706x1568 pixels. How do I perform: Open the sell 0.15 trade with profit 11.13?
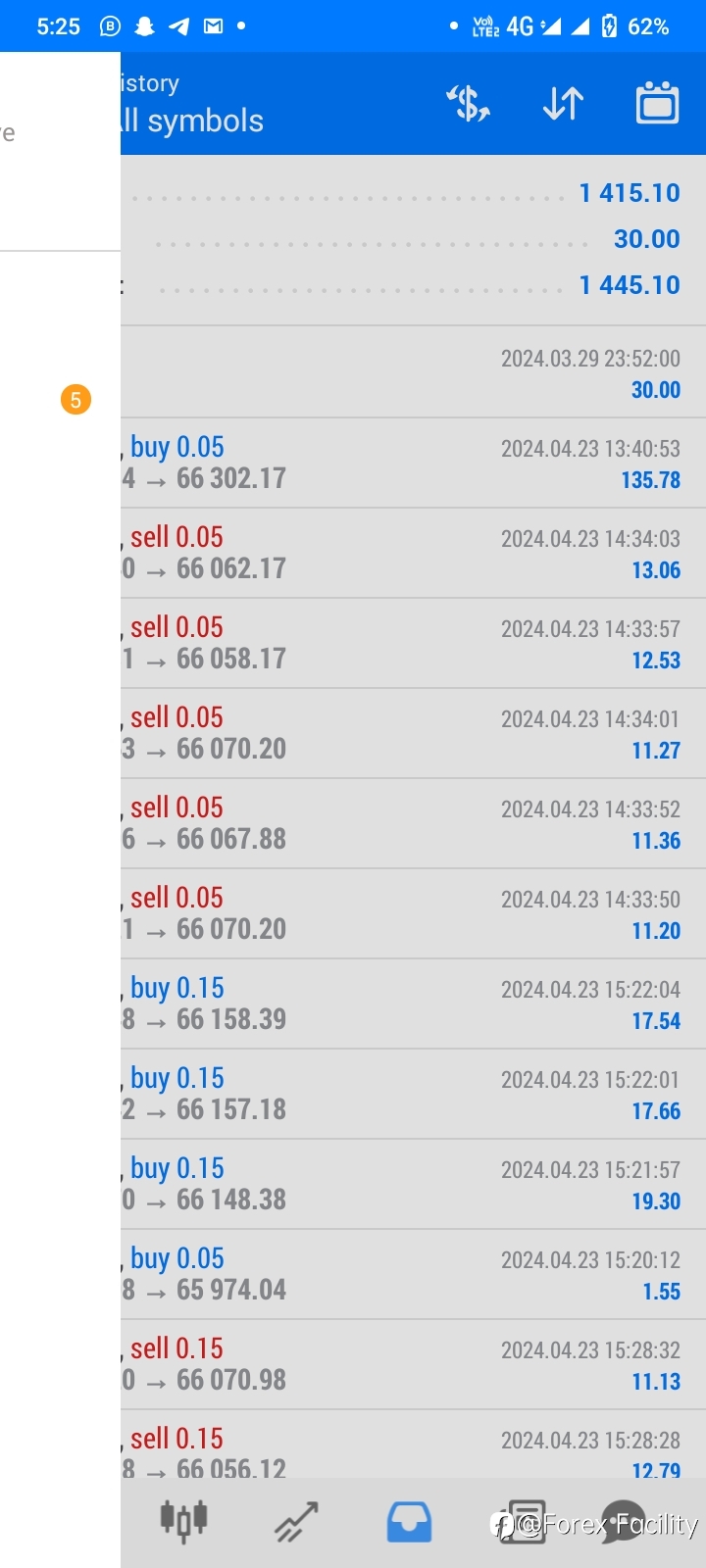pos(413,1364)
